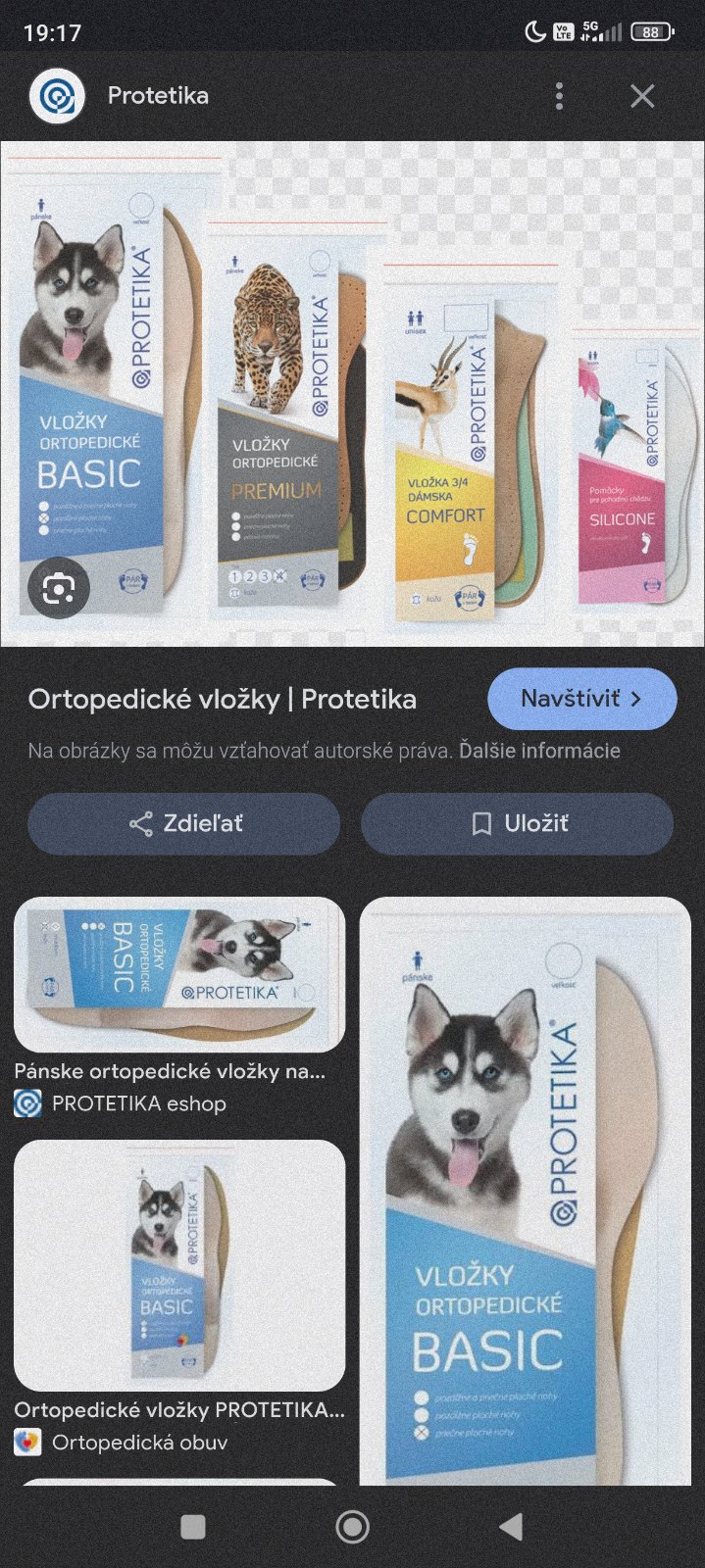Viewport: 705px width, 1568px height.
Task: Save the image with Uložiť
Action: click(518, 823)
